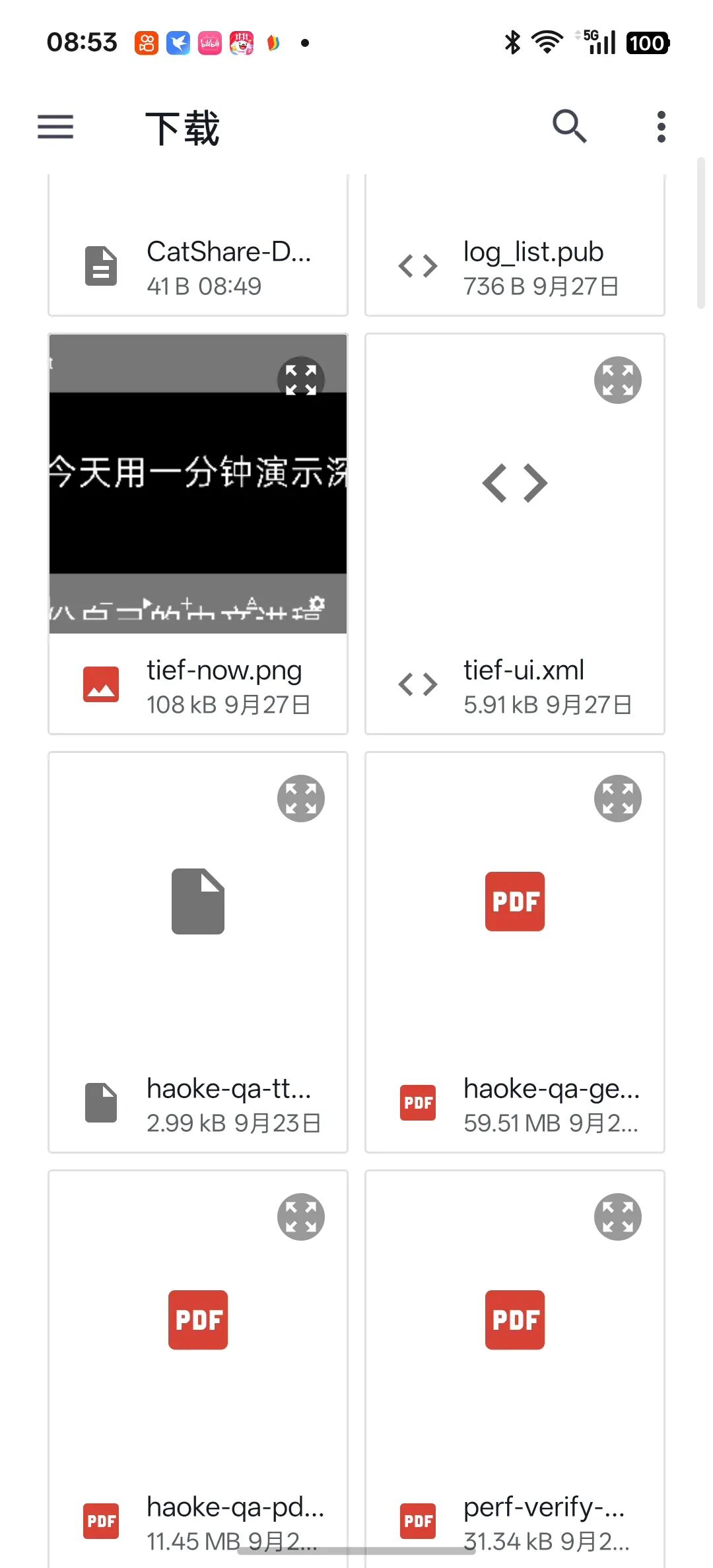
Task: Open the haoke-qa-tt... file
Action: click(x=198, y=952)
